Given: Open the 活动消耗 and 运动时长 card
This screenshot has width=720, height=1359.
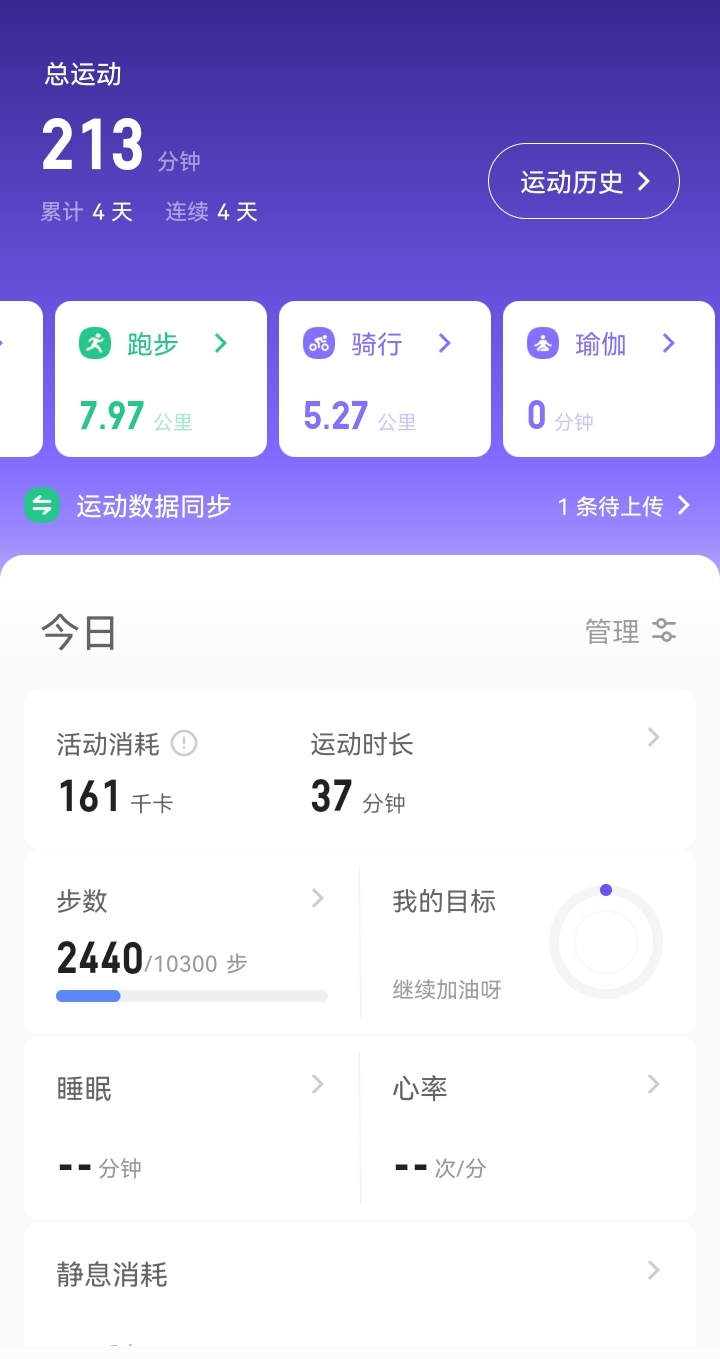Looking at the screenshot, I should tap(360, 769).
